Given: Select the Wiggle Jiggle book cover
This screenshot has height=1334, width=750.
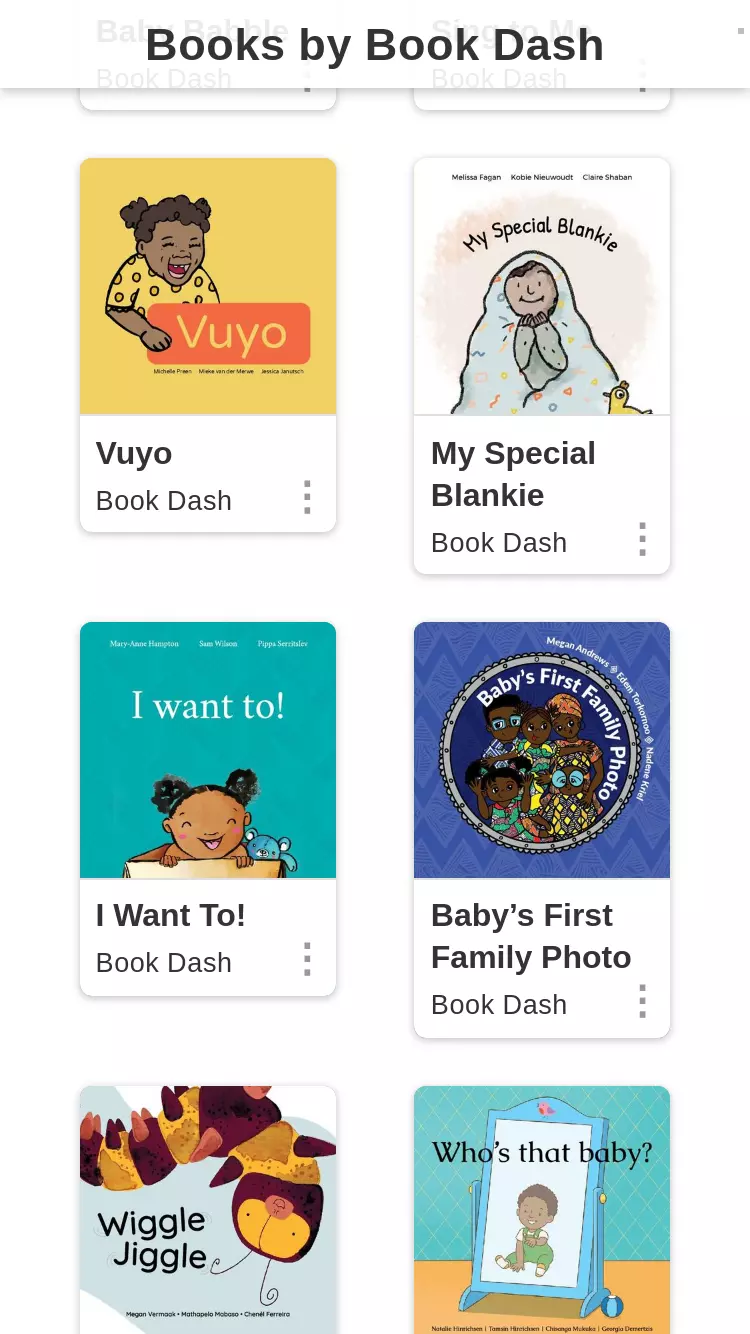Looking at the screenshot, I should (x=208, y=1208).
